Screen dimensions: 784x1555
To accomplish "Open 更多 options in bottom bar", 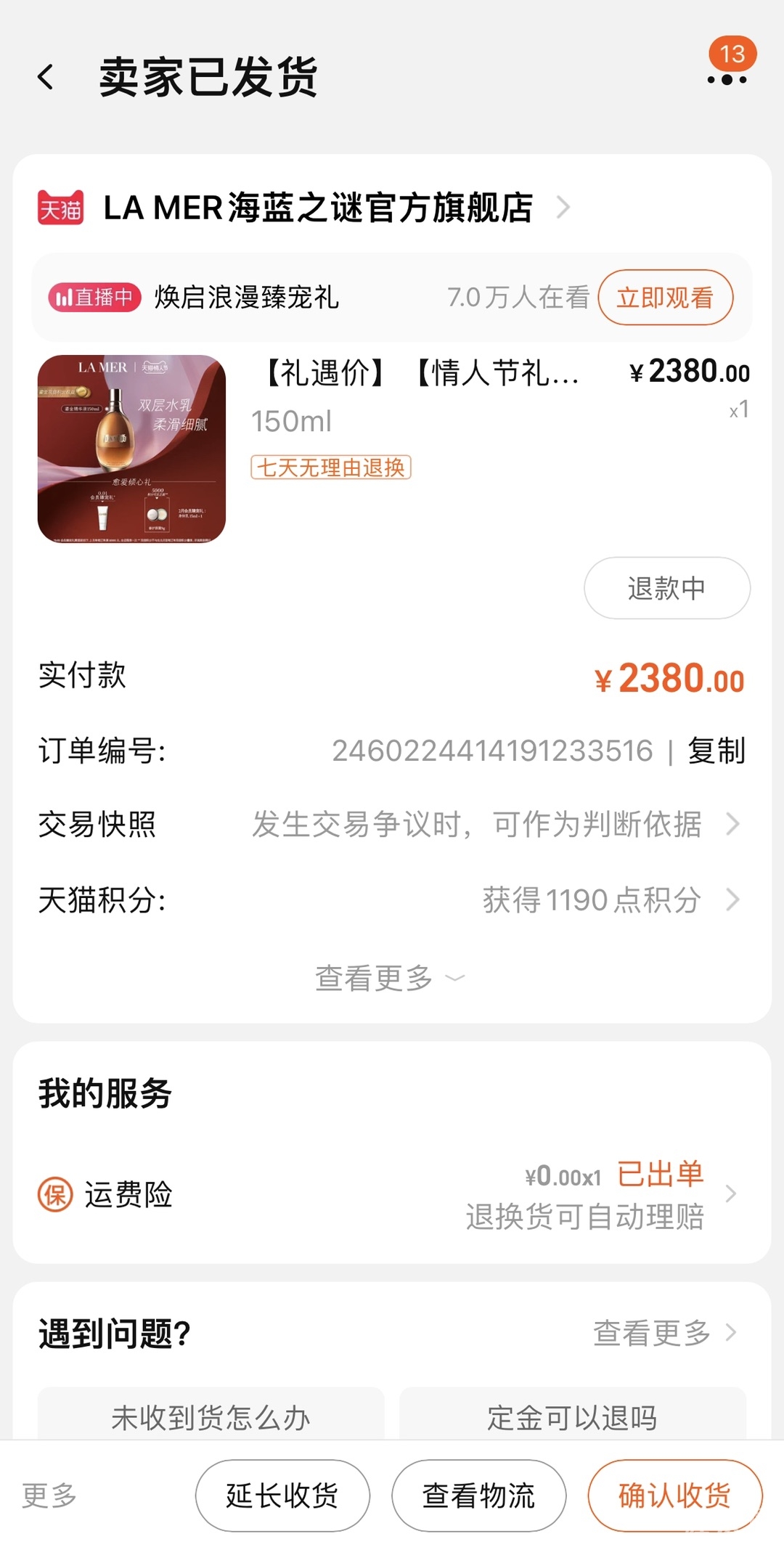I will [49, 1495].
